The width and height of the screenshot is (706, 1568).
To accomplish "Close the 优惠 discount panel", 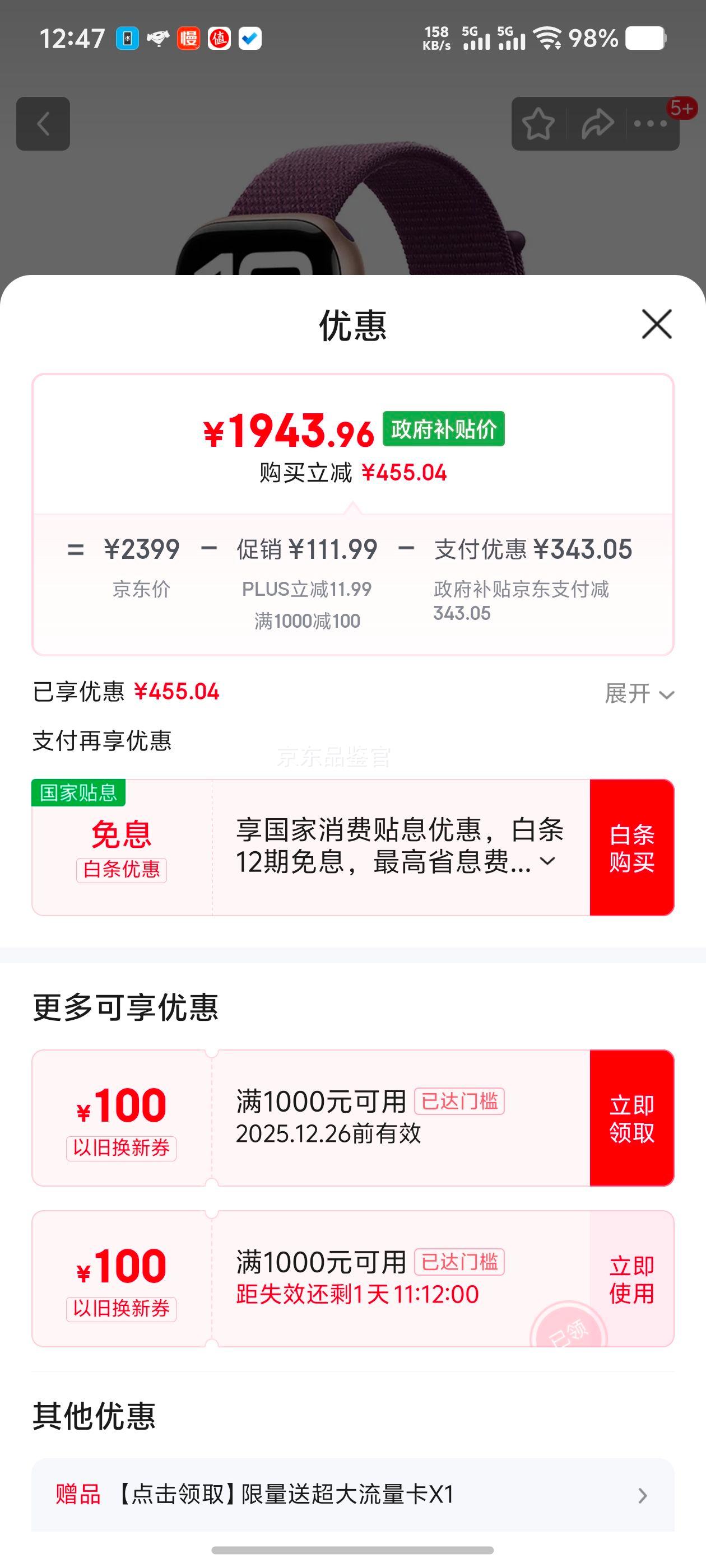I will click(657, 324).
